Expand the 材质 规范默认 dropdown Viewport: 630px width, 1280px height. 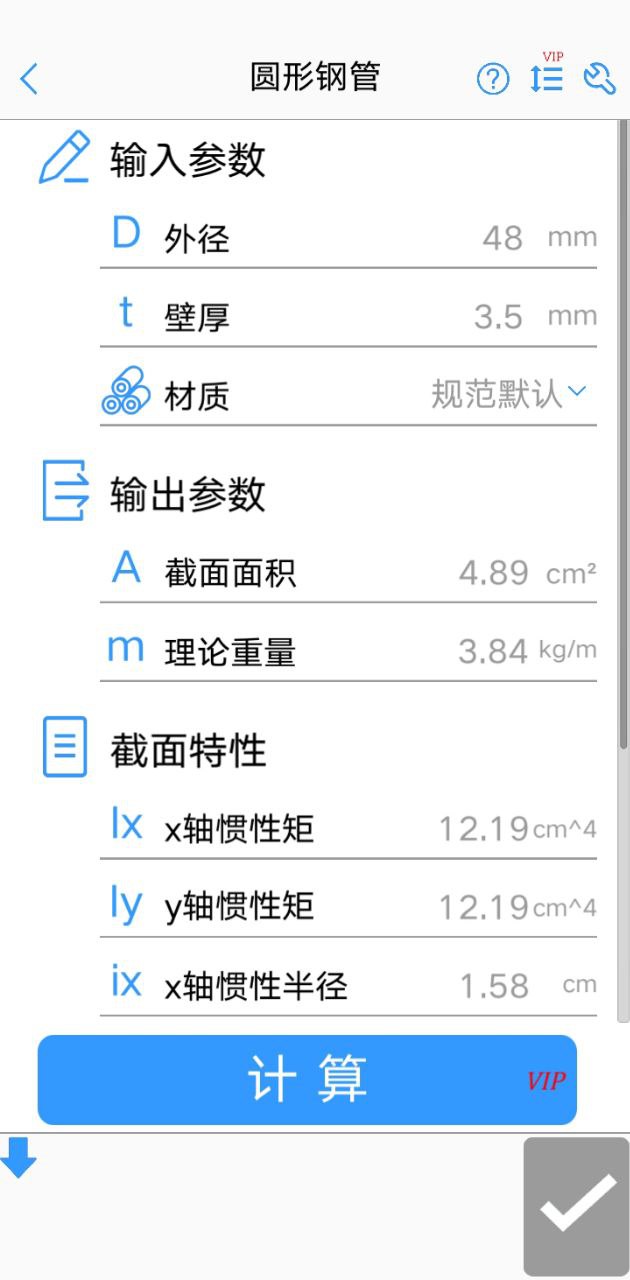point(508,394)
